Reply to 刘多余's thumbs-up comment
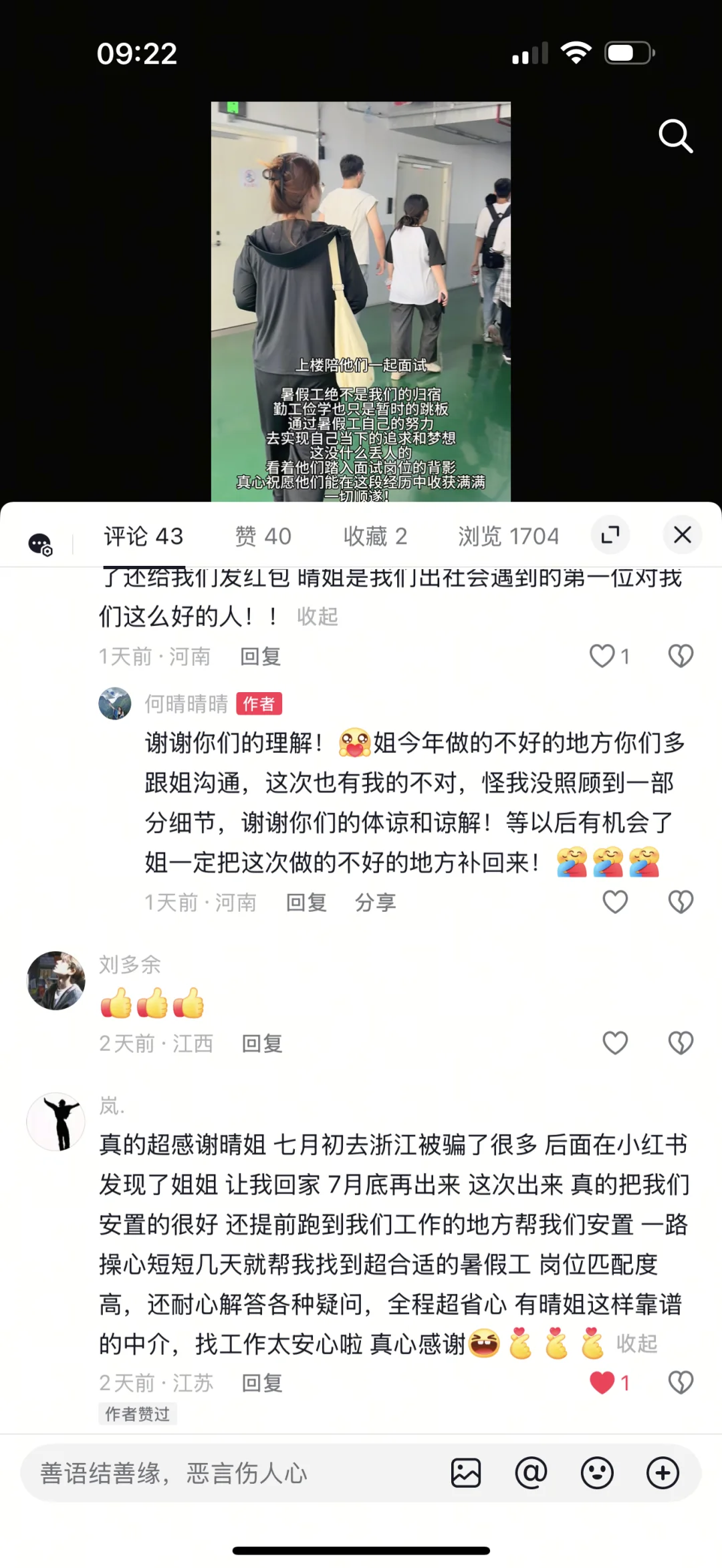Image resolution: width=722 pixels, height=1568 pixels. (262, 1044)
